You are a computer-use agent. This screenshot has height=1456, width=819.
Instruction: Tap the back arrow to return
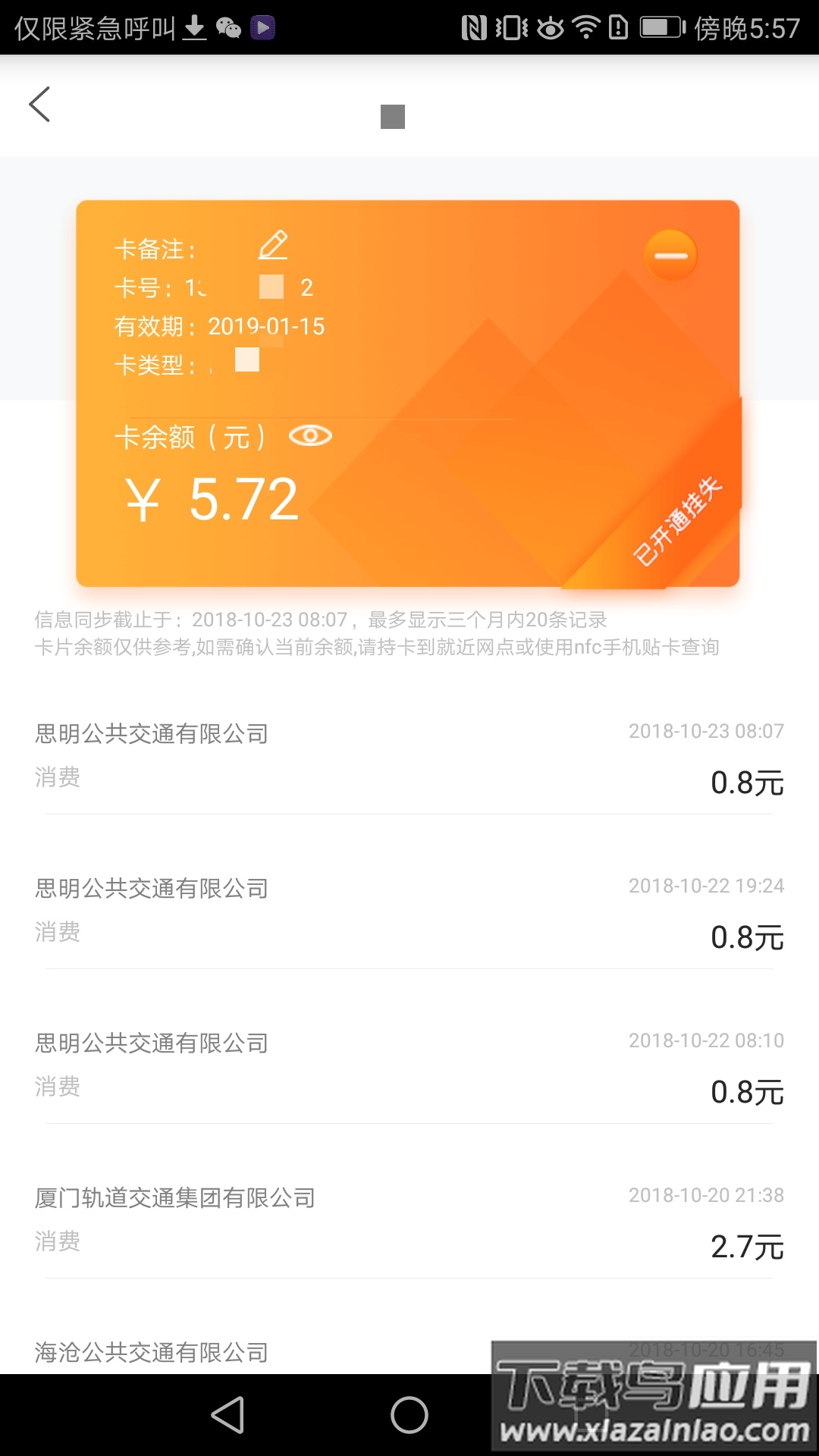click(x=40, y=106)
